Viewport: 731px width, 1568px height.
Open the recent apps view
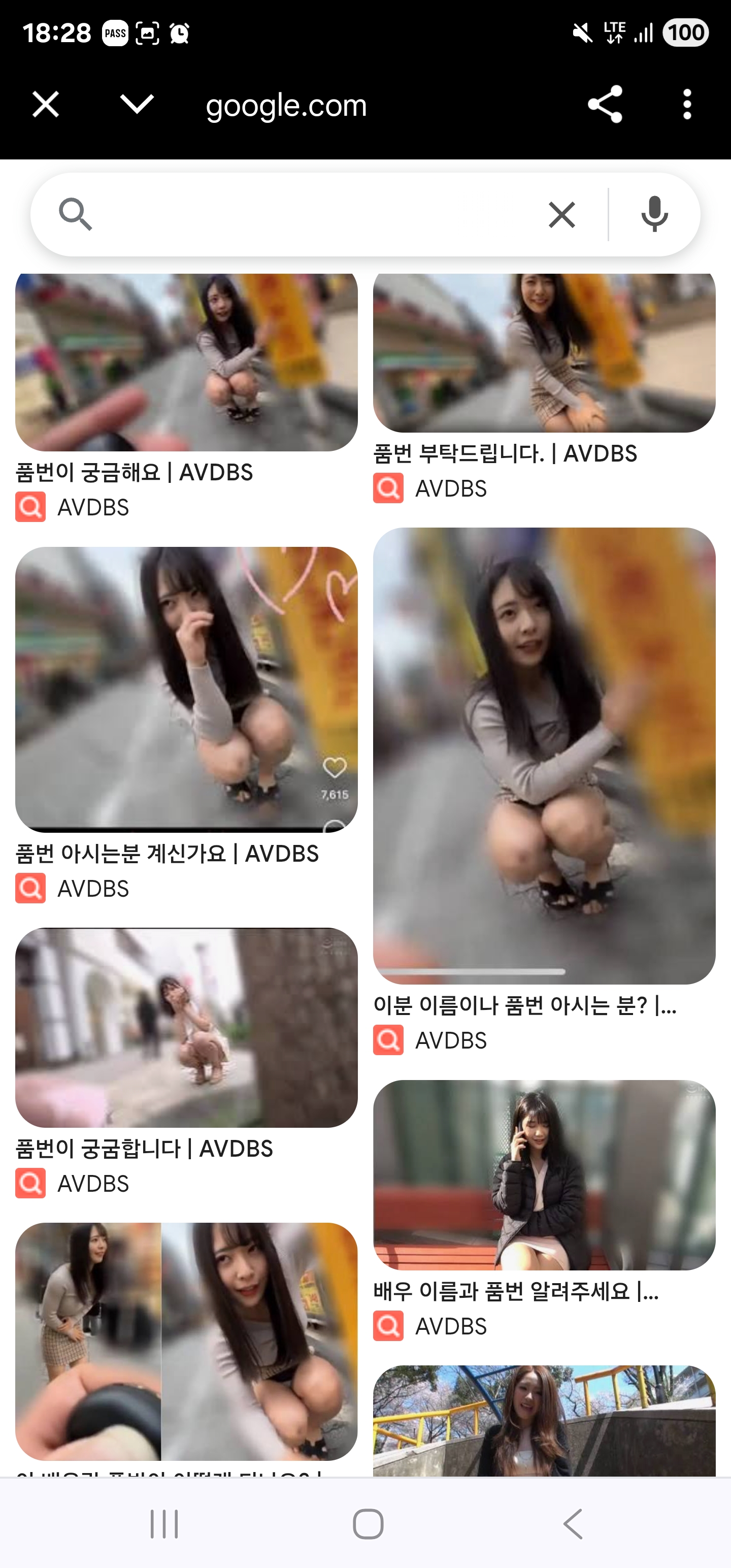click(164, 1523)
